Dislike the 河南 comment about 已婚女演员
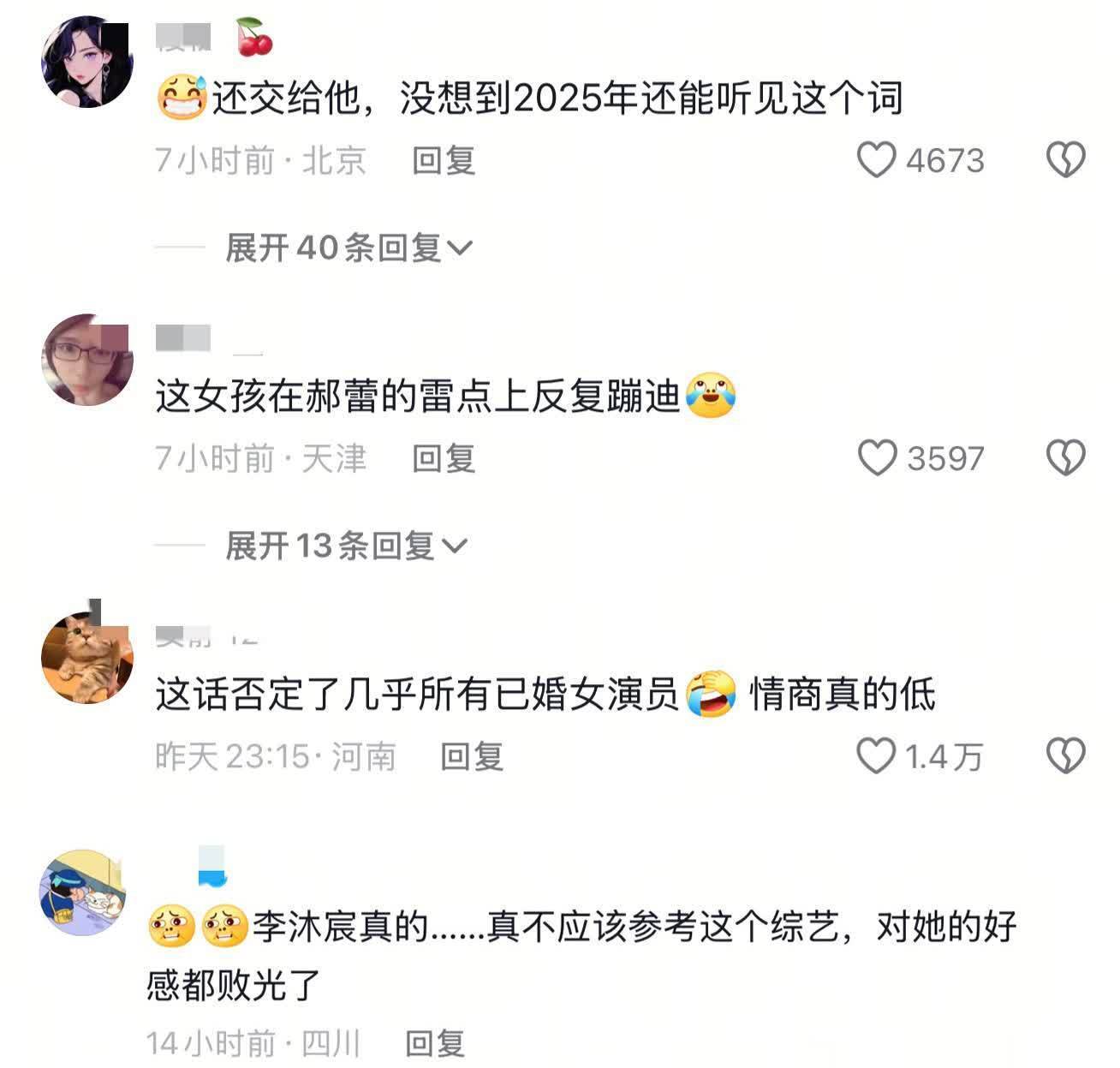 [x=1066, y=756]
